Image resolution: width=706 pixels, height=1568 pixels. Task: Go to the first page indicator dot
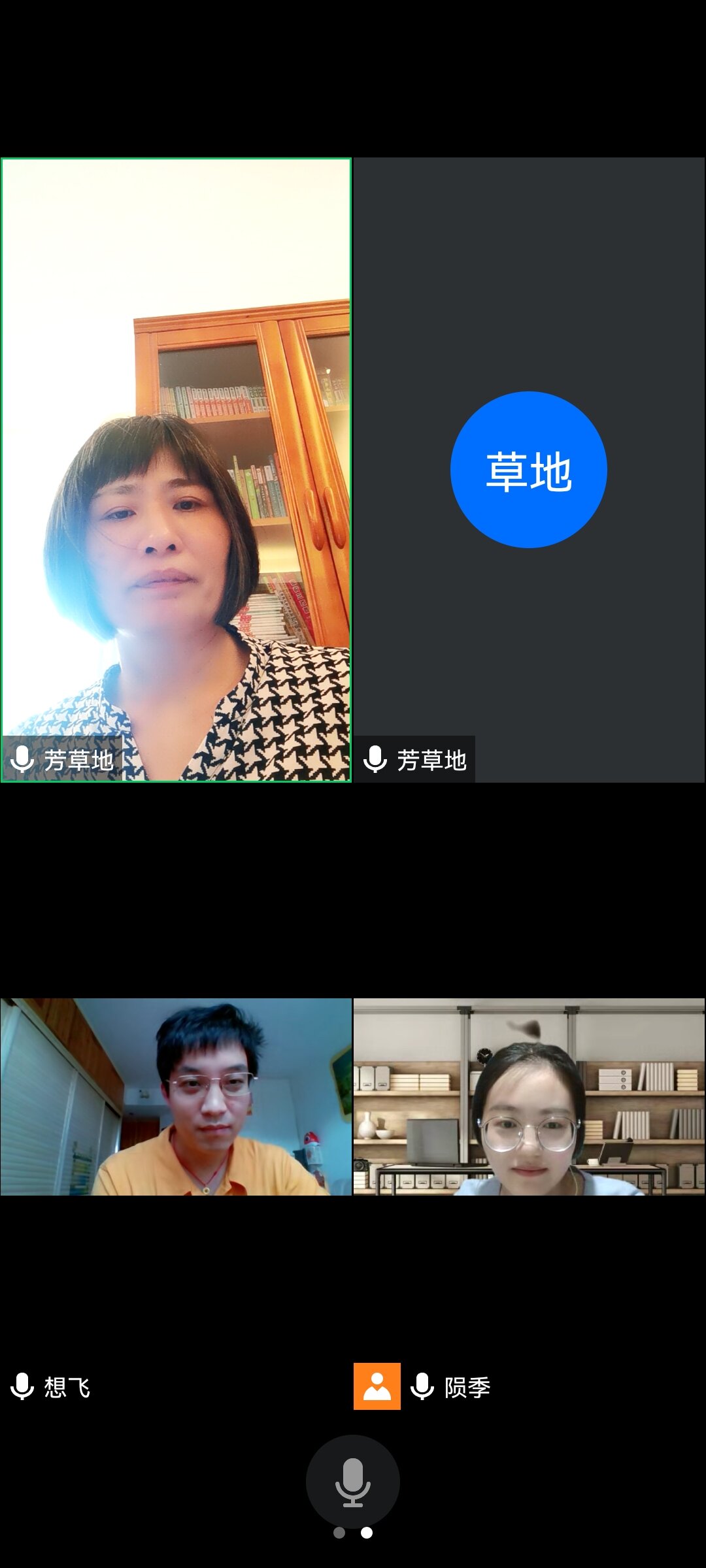[x=339, y=1533]
